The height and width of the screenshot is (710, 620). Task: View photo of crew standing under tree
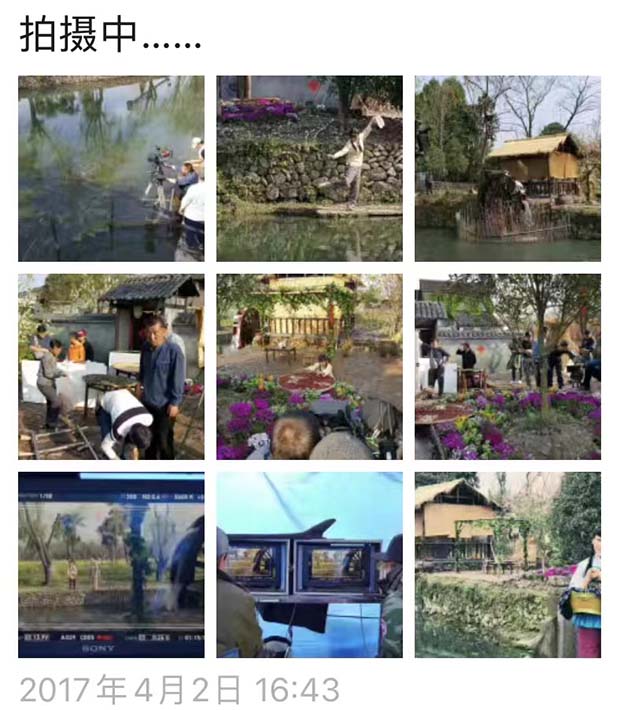click(x=507, y=366)
